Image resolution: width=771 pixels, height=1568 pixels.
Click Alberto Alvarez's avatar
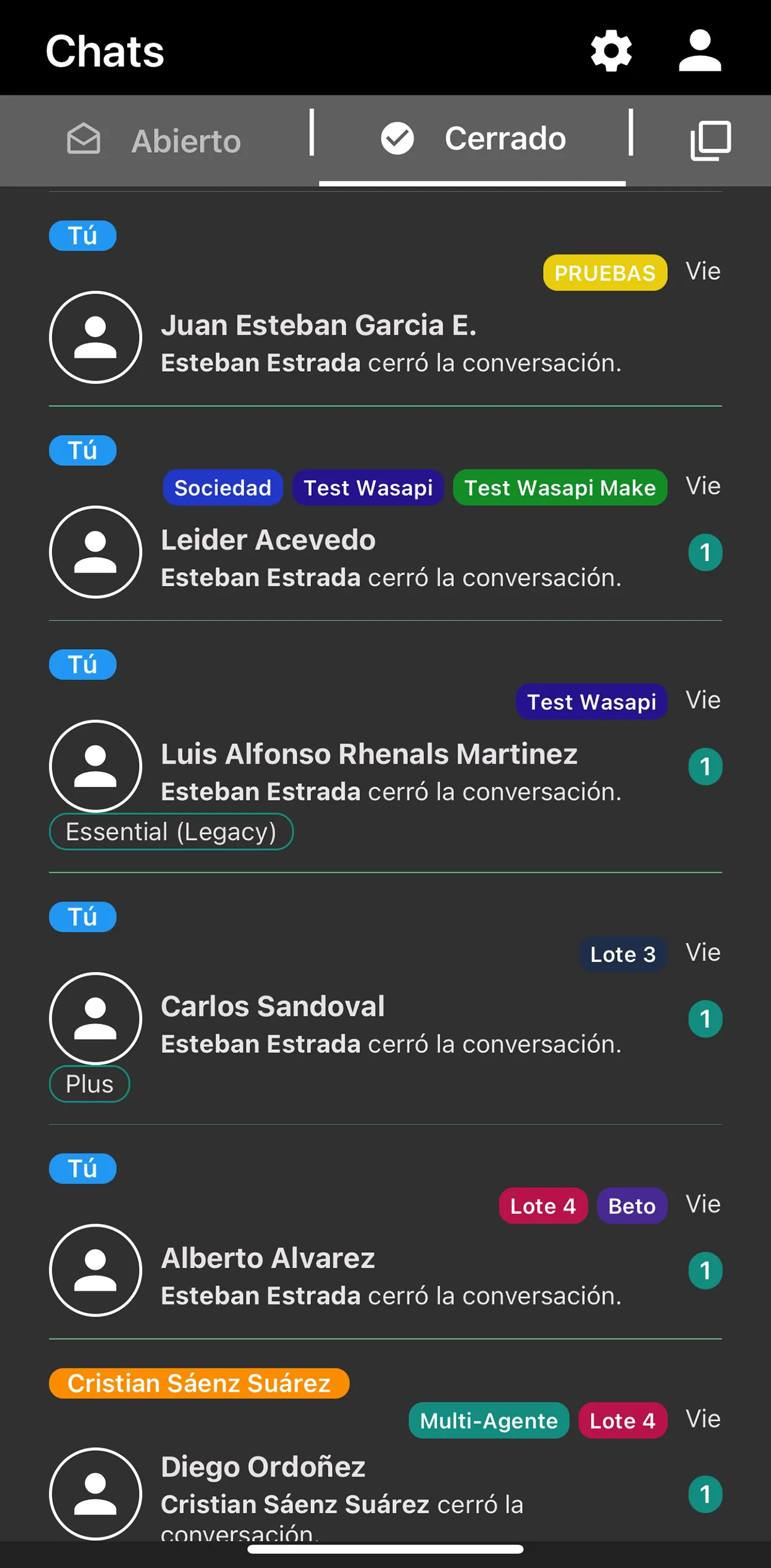click(x=95, y=1271)
